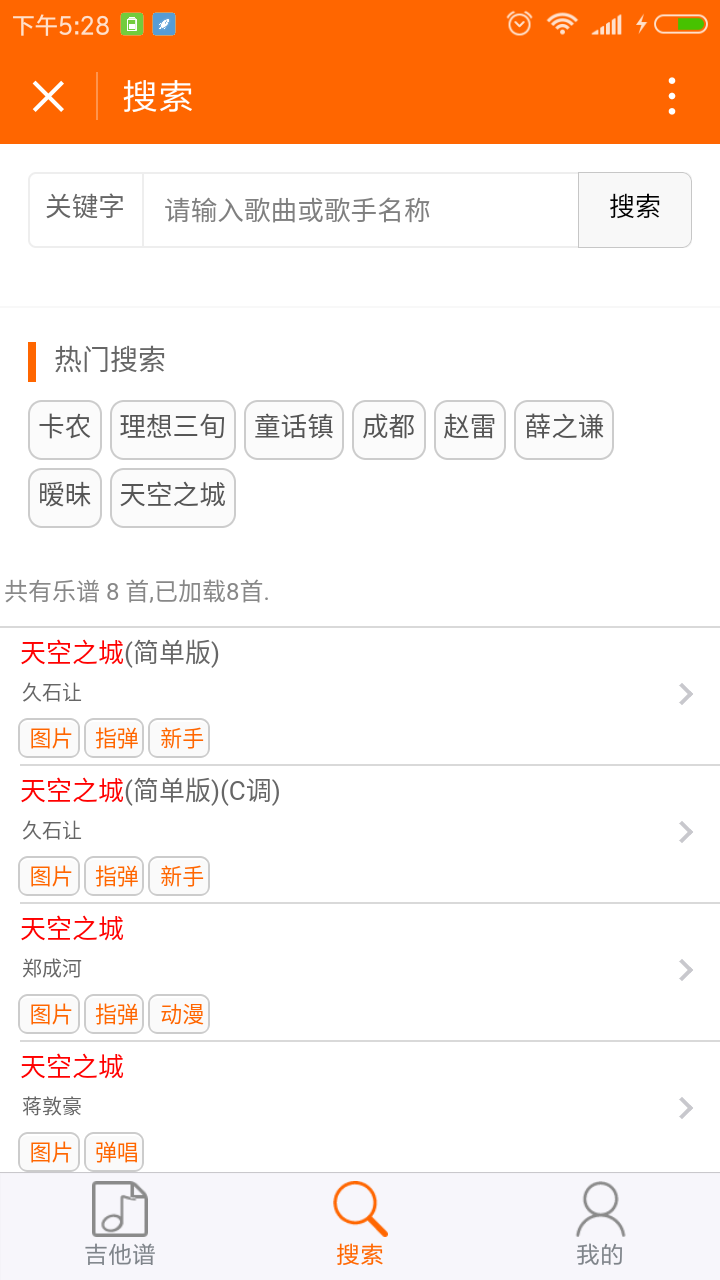
Task: Open 天空之城 by 郑成河
Action: (x=360, y=972)
